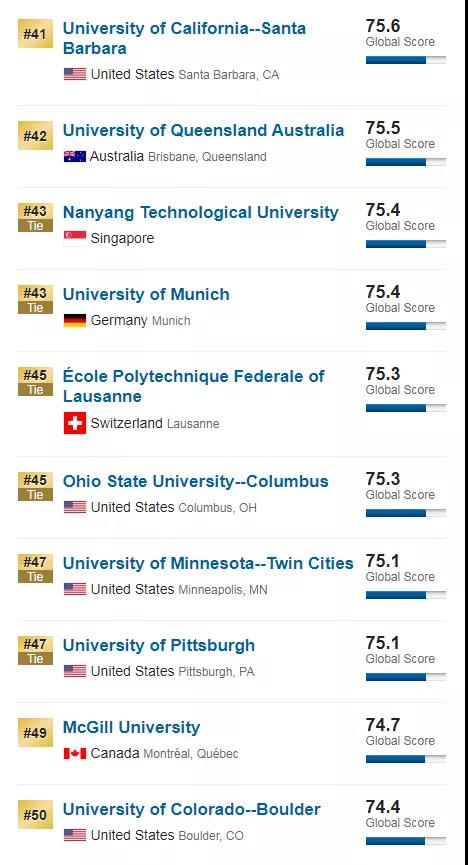Open University of California--Santa Barbara link

tap(184, 38)
